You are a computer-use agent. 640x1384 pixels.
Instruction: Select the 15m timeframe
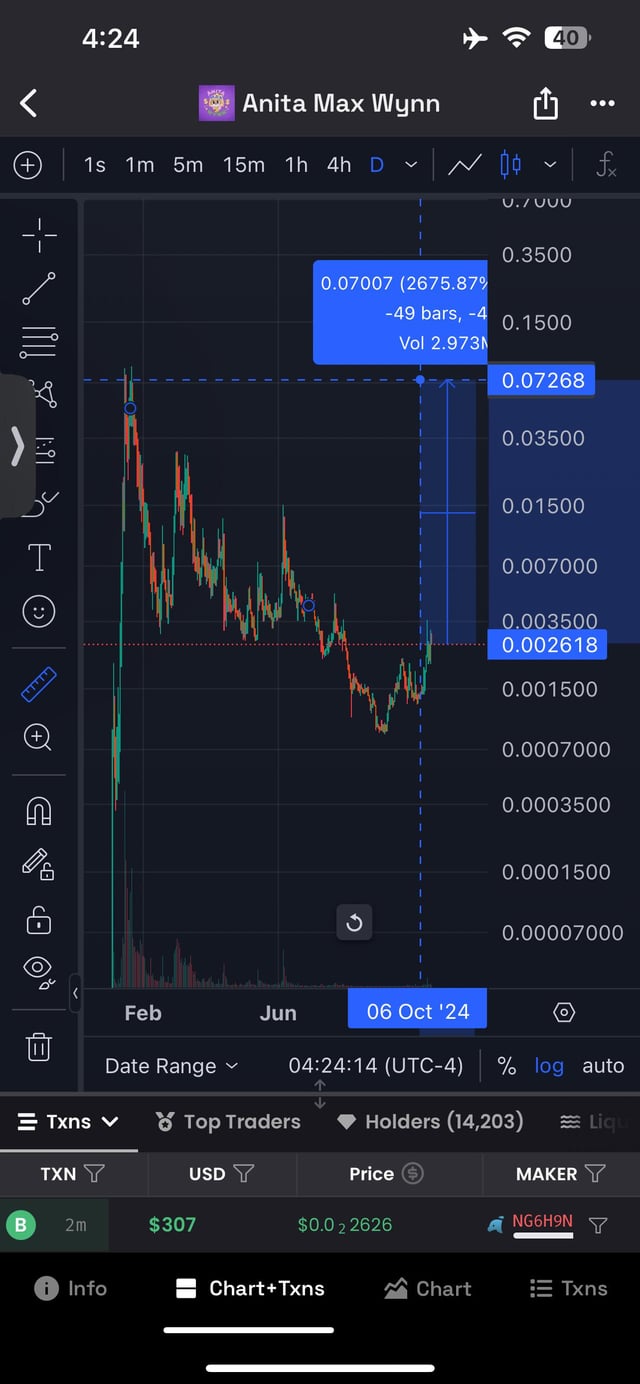(x=244, y=165)
